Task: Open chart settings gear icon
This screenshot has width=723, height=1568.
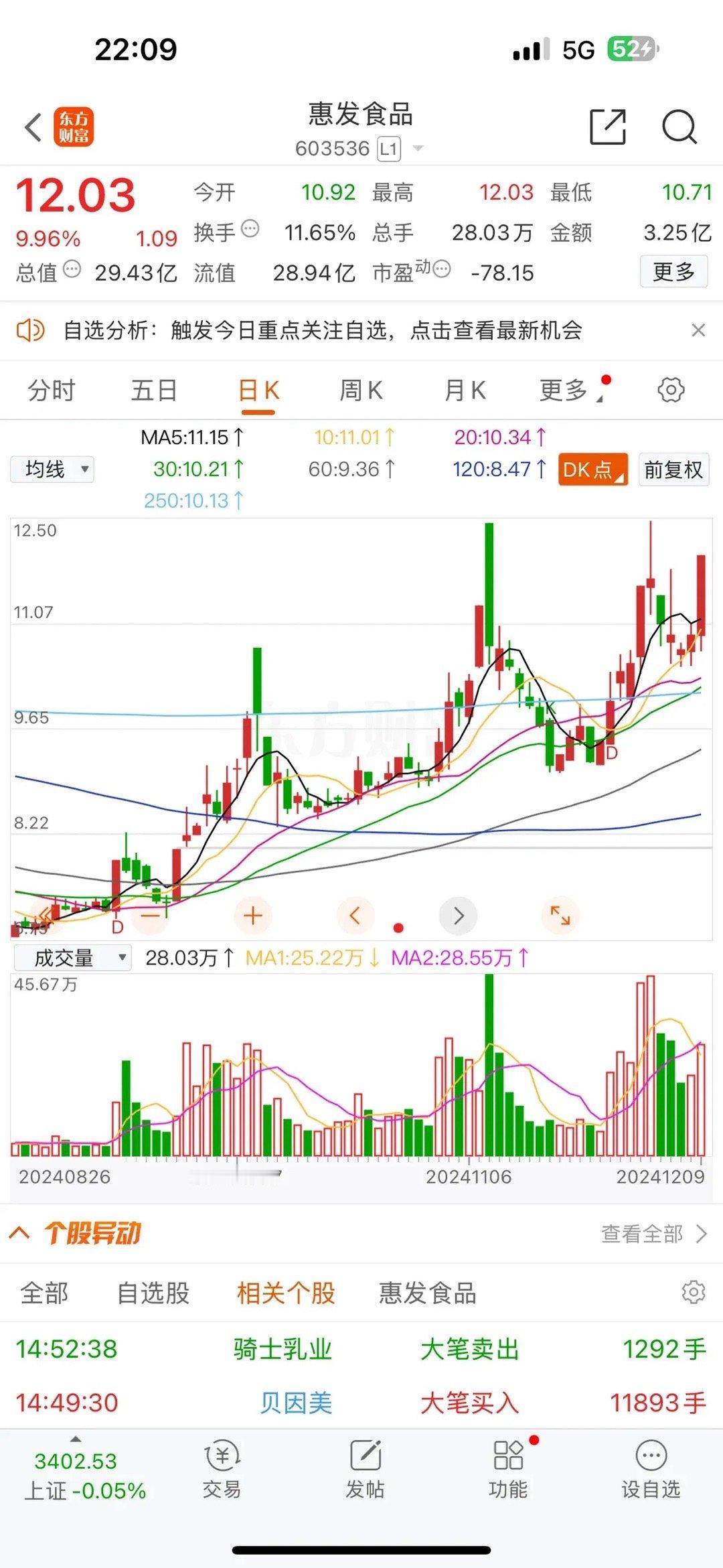Action: click(x=671, y=390)
